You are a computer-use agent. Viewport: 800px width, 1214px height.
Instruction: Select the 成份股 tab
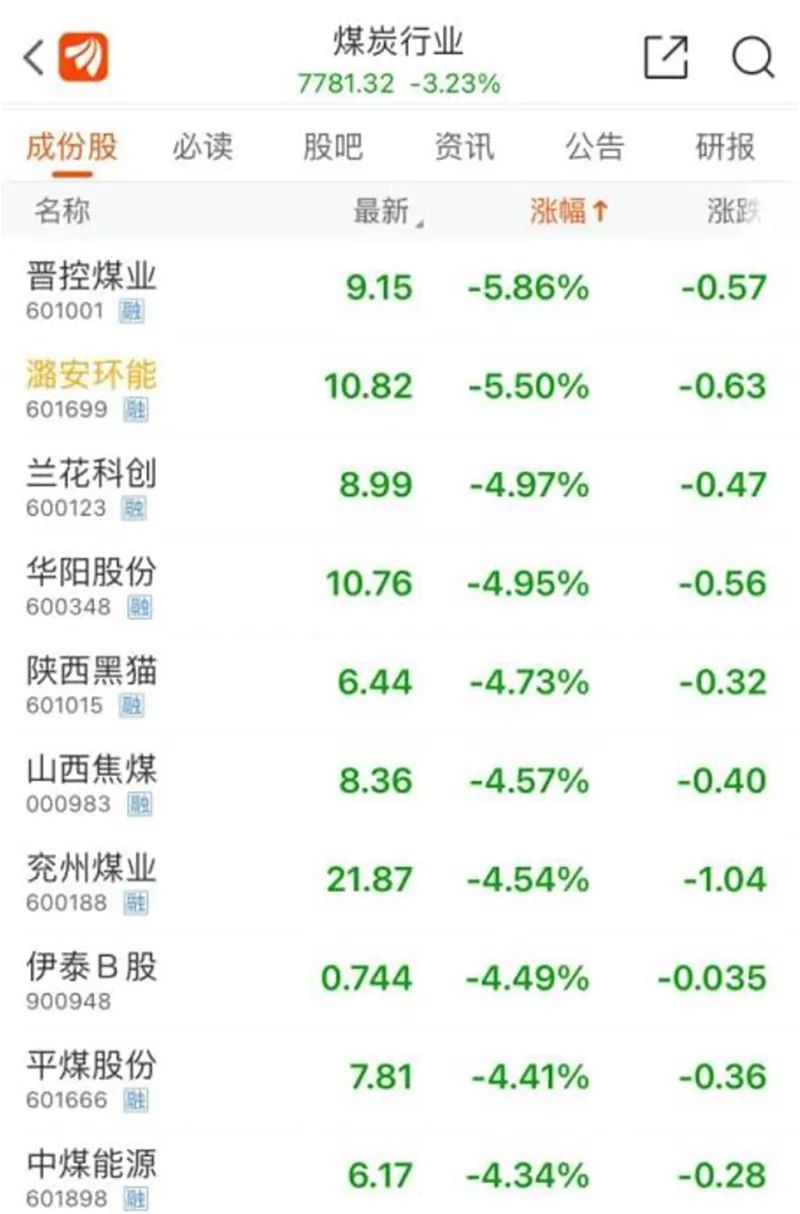click(72, 147)
